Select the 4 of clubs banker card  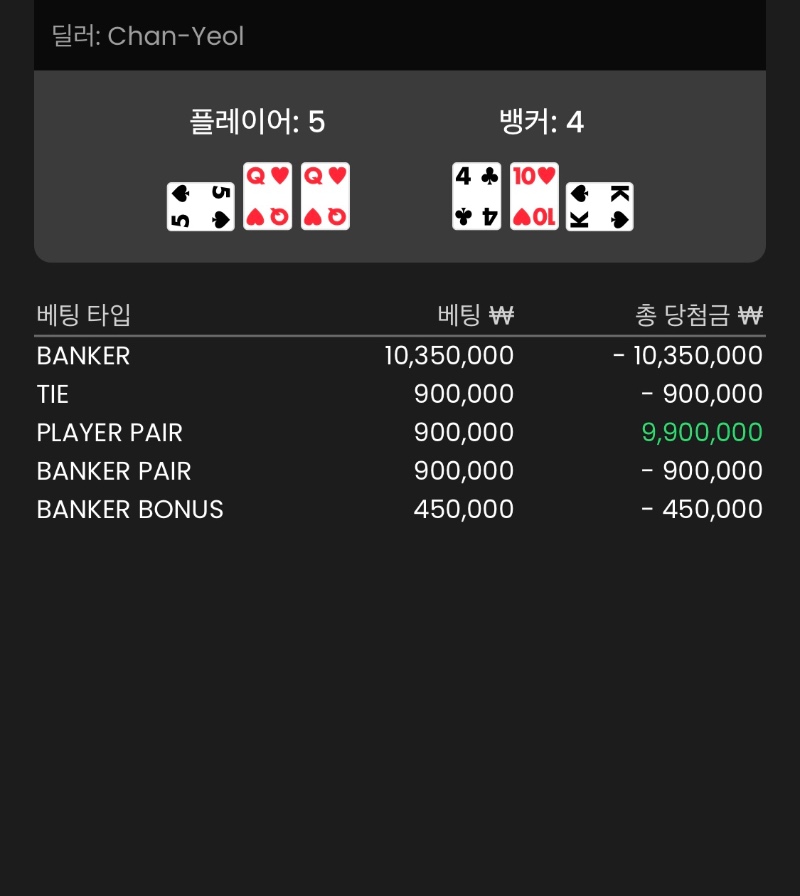click(x=476, y=196)
